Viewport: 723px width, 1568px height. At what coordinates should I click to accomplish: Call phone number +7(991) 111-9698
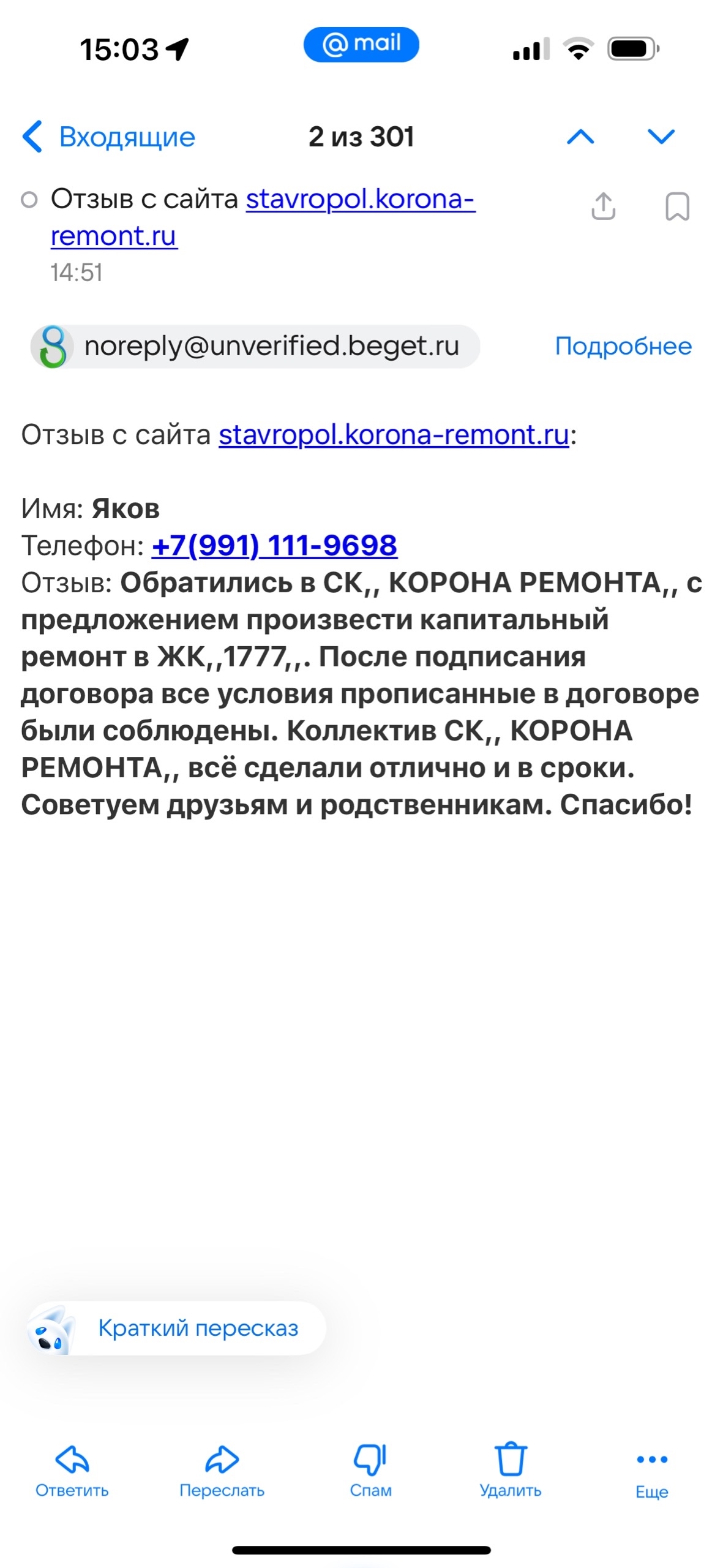tap(274, 545)
